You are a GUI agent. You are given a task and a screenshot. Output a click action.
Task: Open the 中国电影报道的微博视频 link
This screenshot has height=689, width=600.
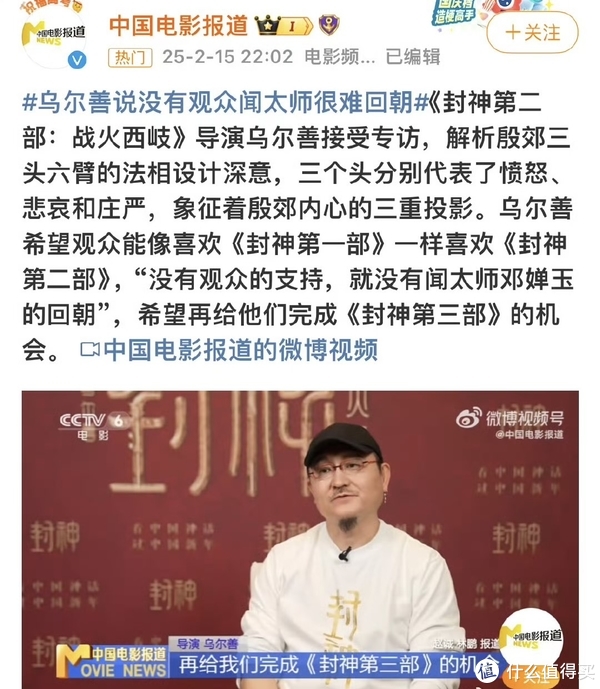[228, 350]
